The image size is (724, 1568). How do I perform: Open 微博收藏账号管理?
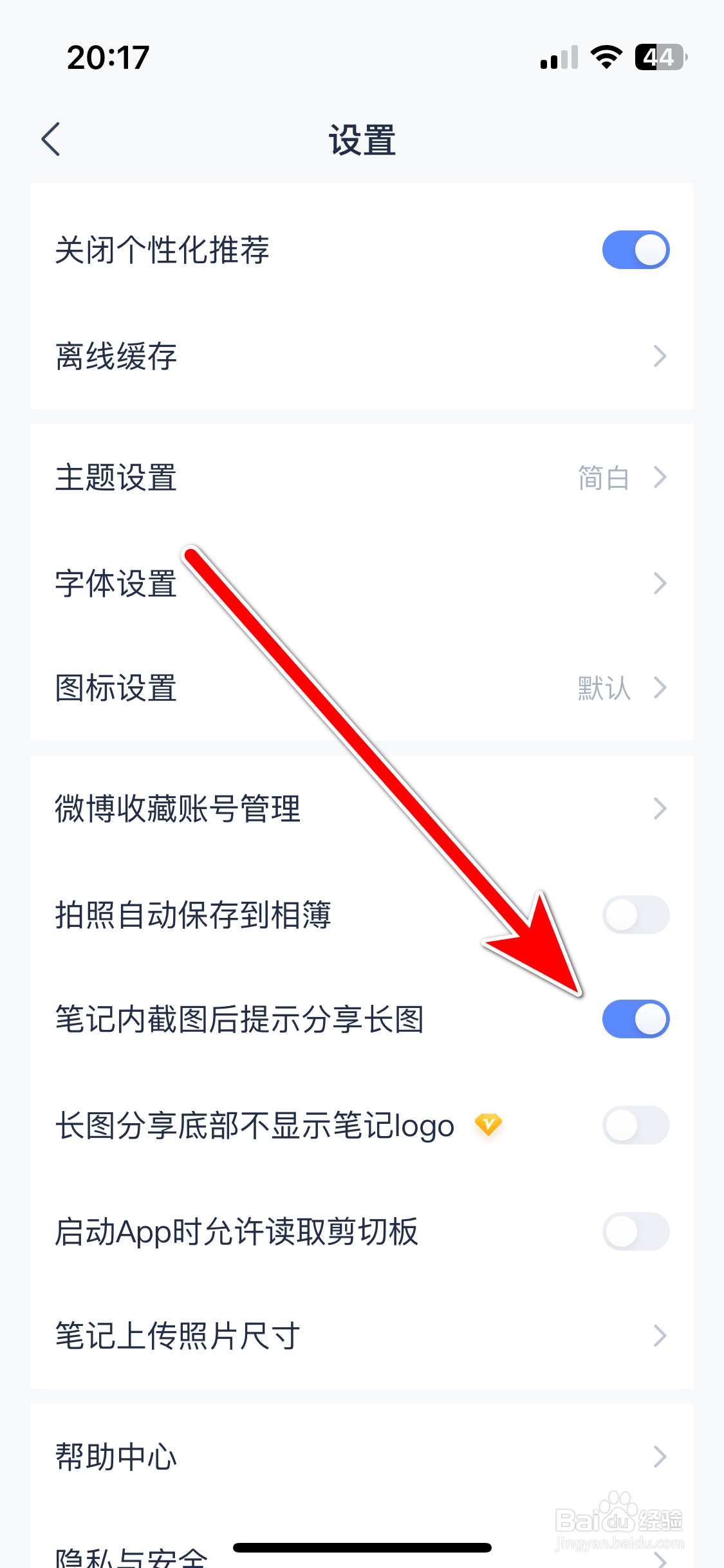362,809
